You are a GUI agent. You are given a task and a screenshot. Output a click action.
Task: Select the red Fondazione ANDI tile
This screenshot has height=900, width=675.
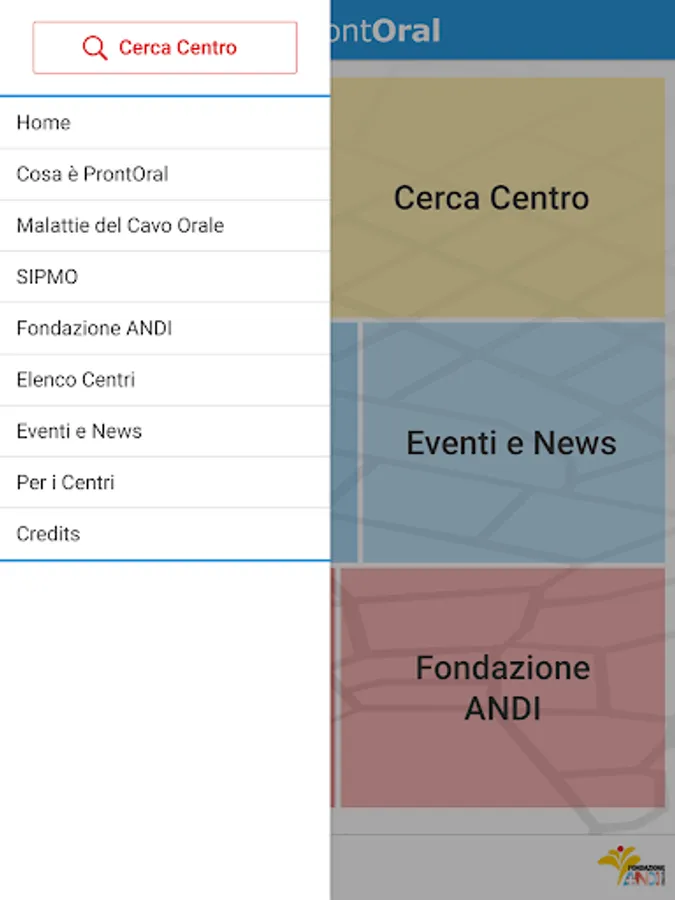click(x=502, y=687)
